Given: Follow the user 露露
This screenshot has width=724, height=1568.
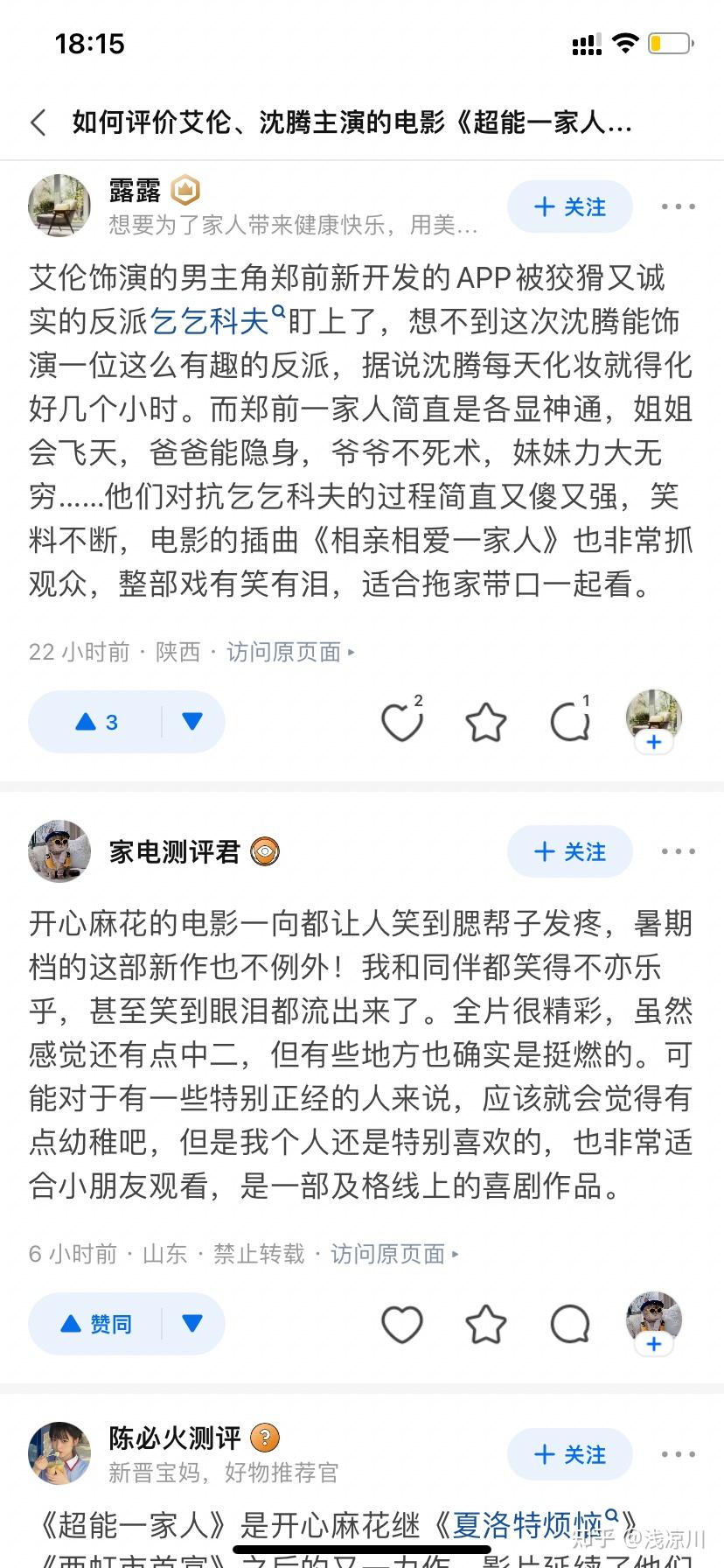Looking at the screenshot, I should (569, 206).
